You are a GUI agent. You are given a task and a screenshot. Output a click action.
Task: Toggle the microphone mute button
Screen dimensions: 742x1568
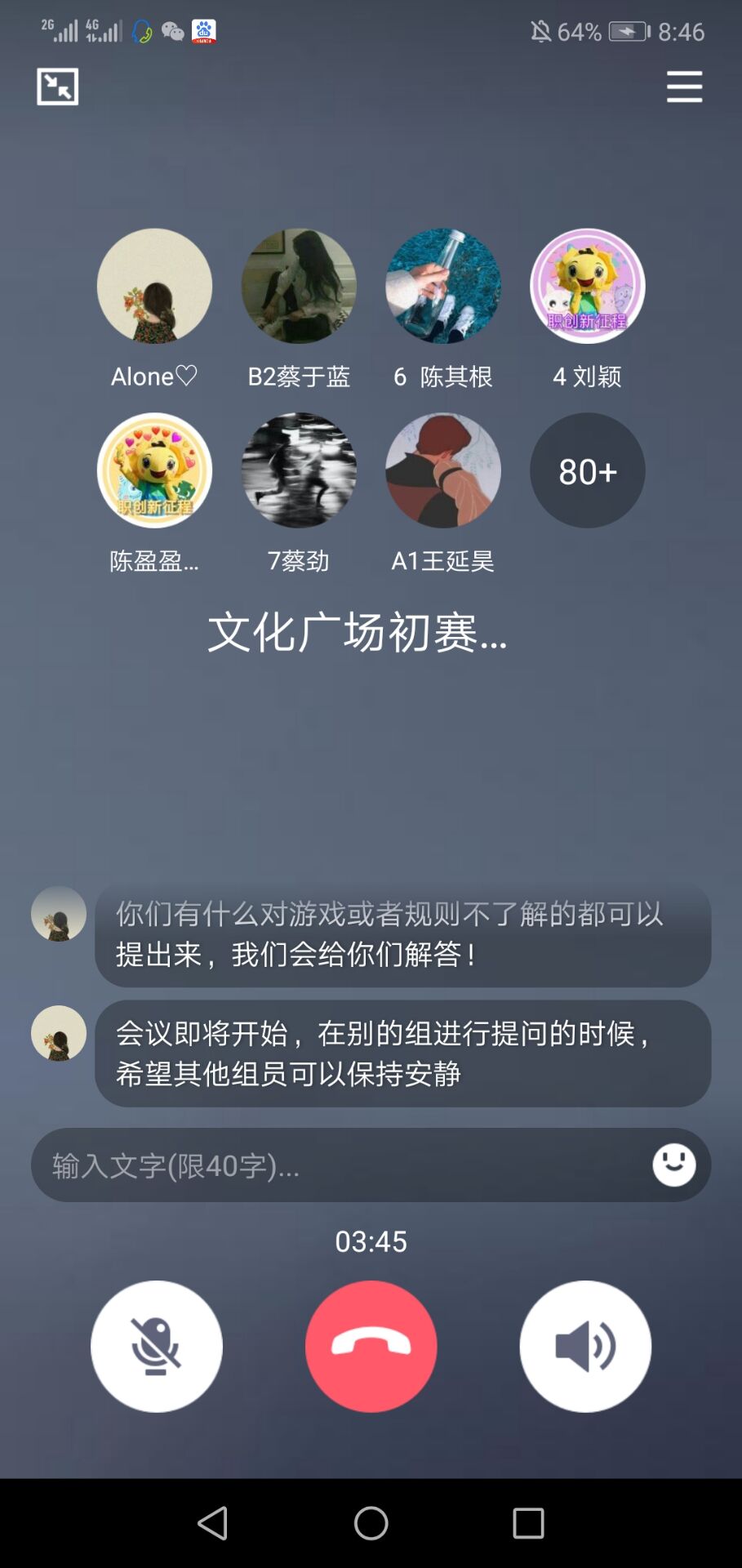tap(157, 1346)
